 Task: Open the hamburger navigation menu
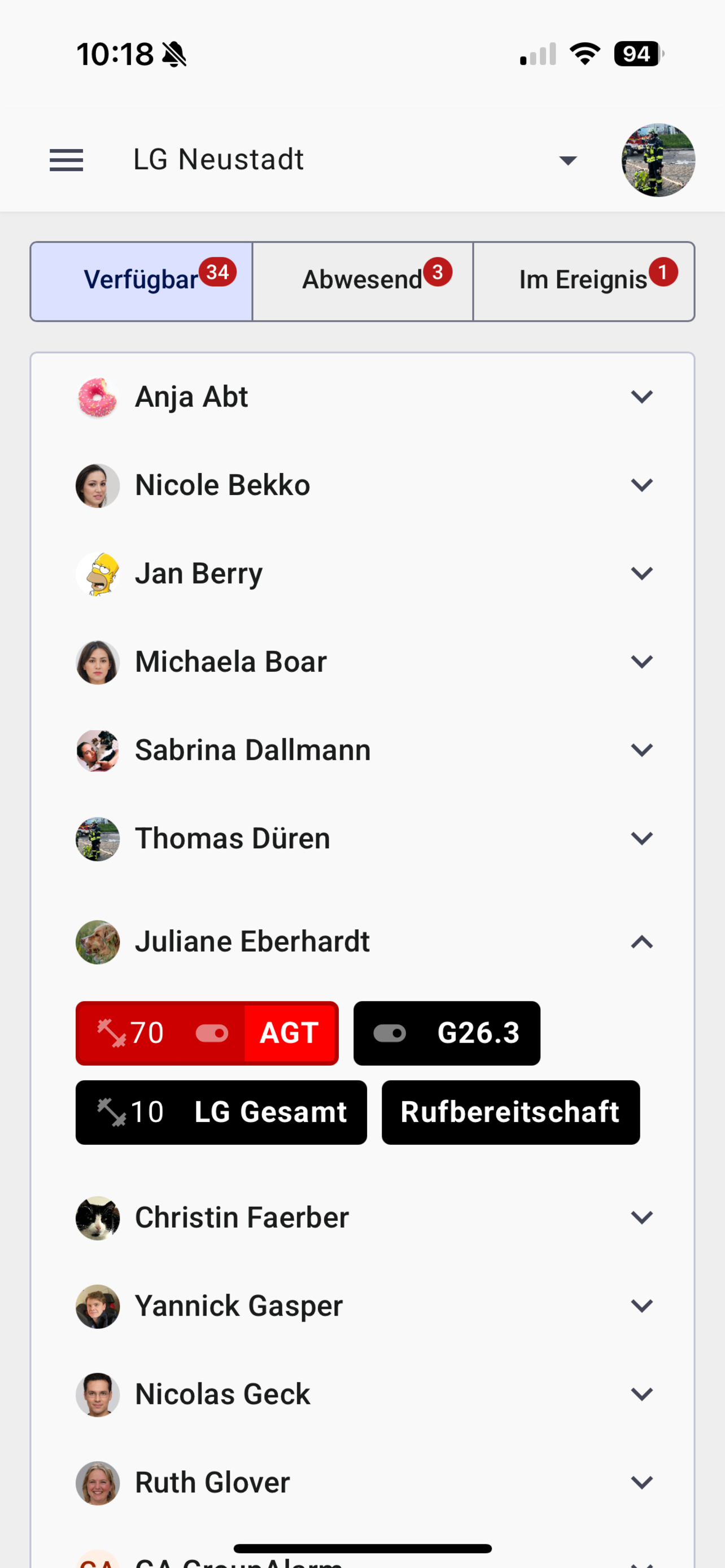tap(67, 160)
